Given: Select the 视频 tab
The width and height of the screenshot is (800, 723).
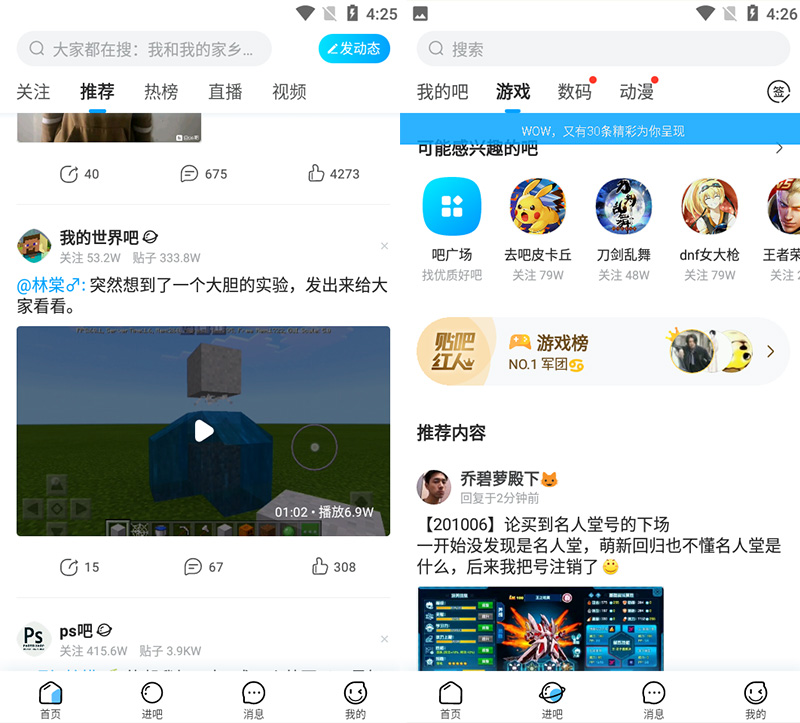Looking at the screenshot, I should 289,92.
